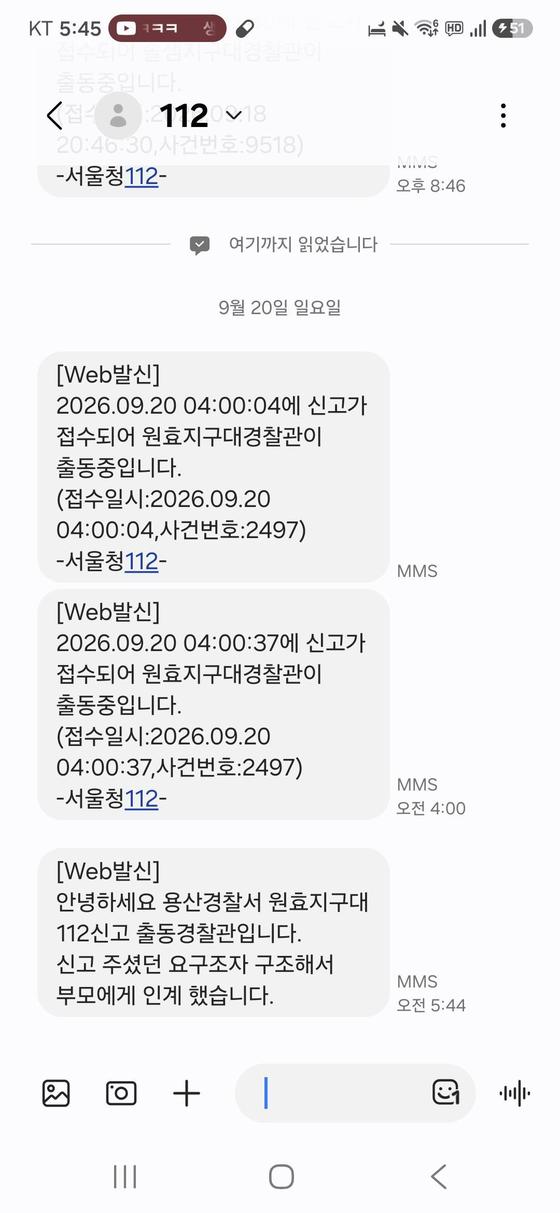Viewport: 560px width, 1213px height.
Task: Expand the 112 contact name dropdown
Action: [234, 116]
